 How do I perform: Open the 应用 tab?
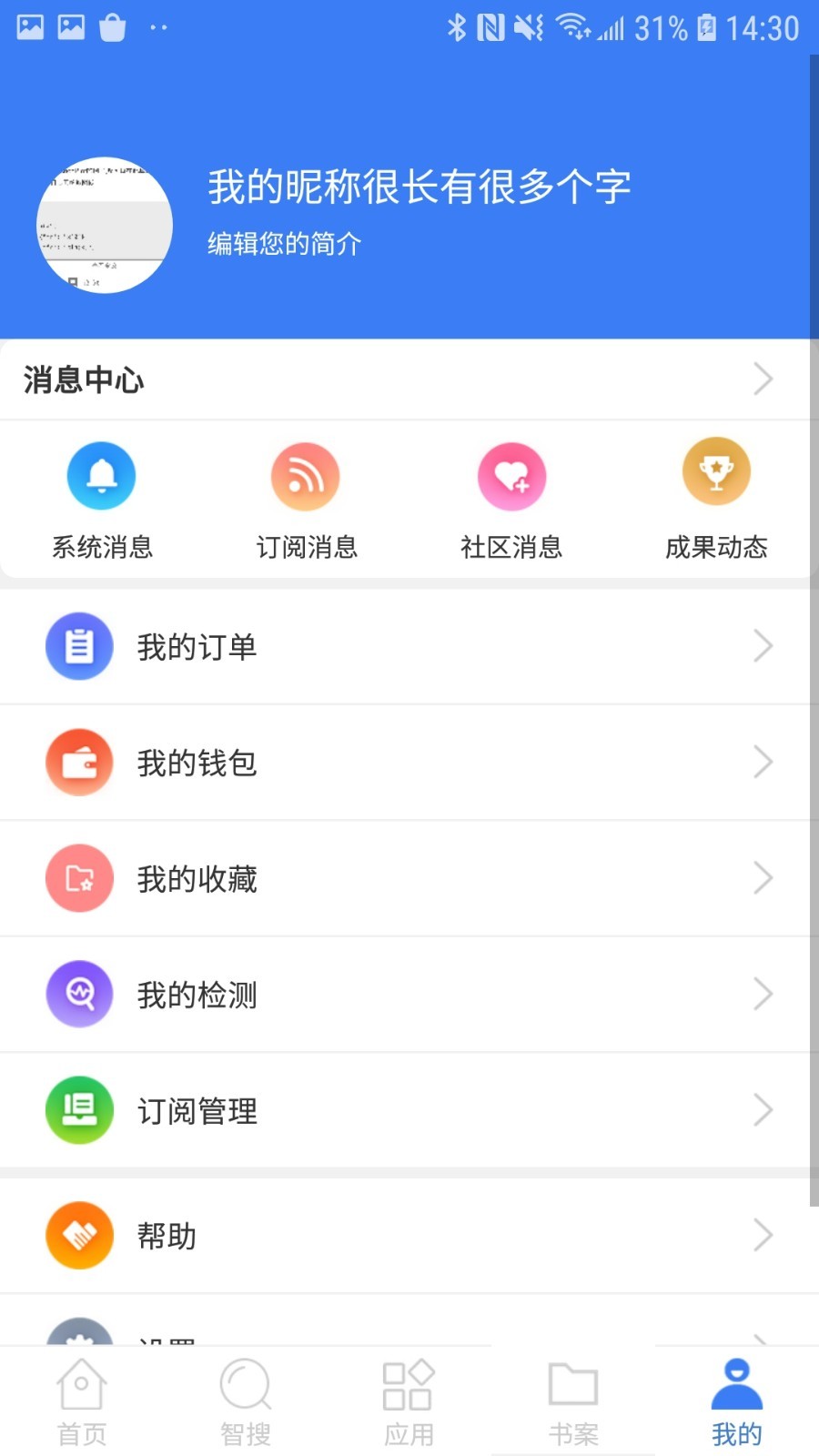(409, 1400)
